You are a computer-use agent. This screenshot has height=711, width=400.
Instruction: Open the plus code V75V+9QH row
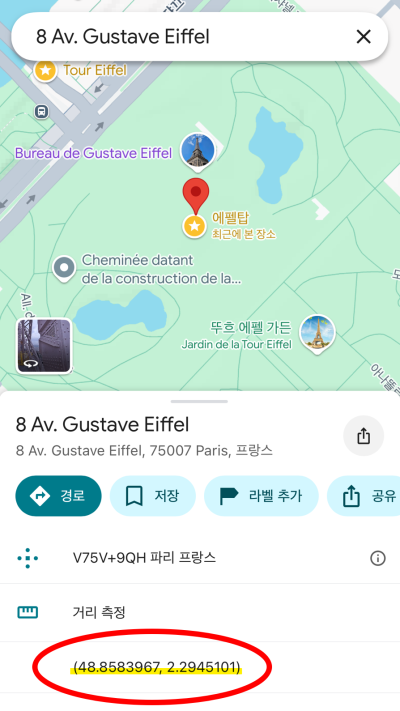click(200, 558)
